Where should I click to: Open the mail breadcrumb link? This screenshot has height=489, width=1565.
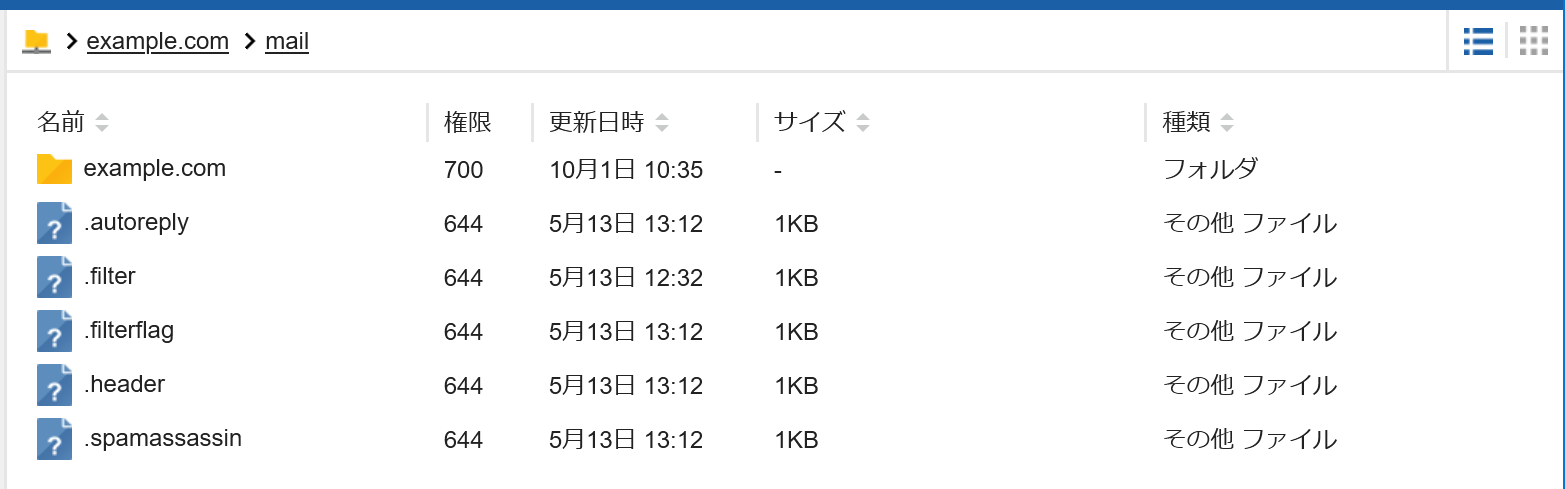click(x=287, y=41)
